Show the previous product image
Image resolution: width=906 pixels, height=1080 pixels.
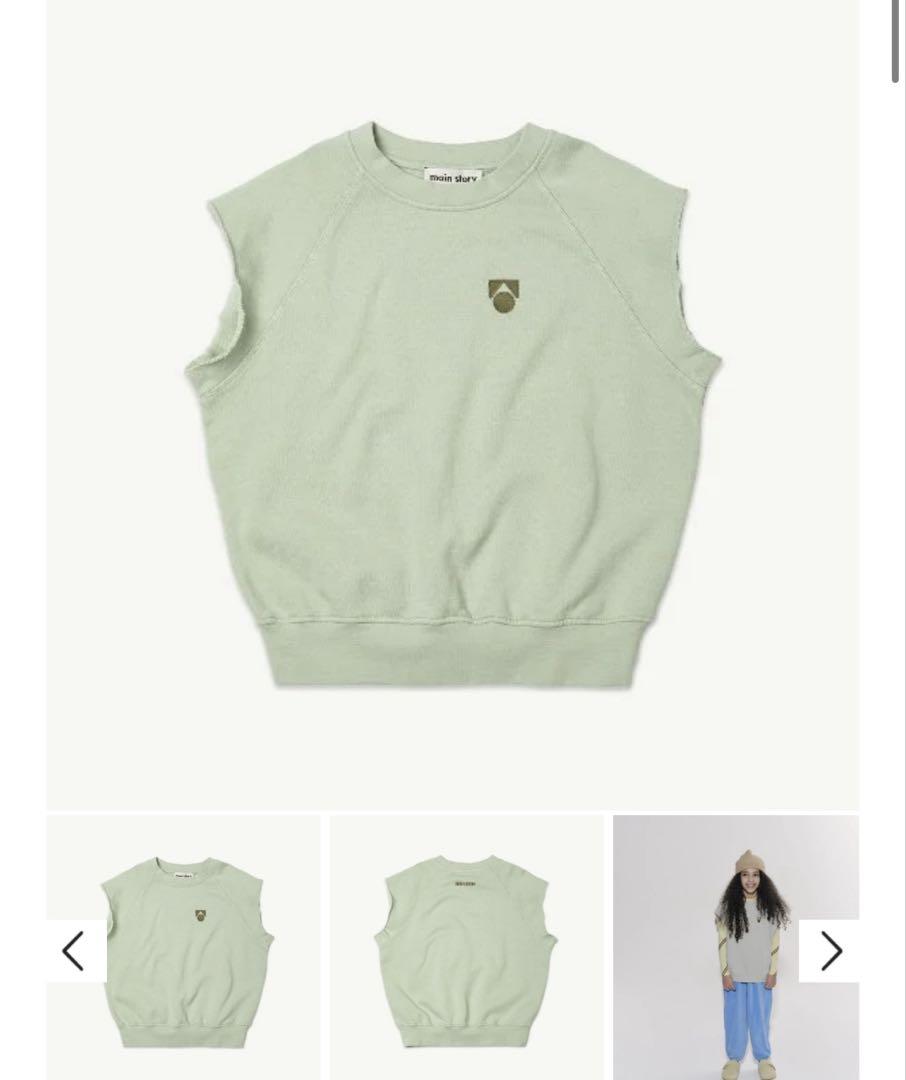[74, 951]
